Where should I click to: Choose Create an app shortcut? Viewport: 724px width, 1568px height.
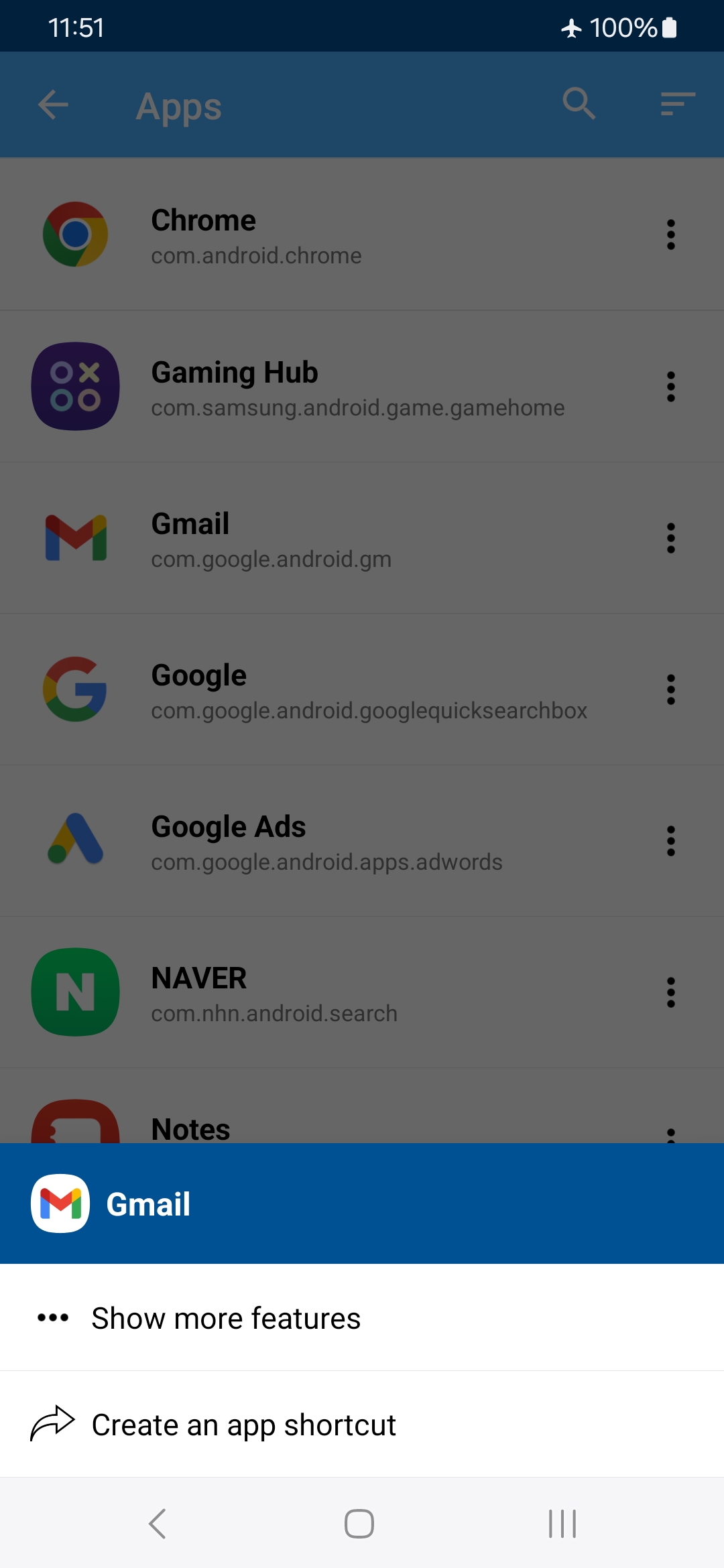click(x=362, y=1425)
